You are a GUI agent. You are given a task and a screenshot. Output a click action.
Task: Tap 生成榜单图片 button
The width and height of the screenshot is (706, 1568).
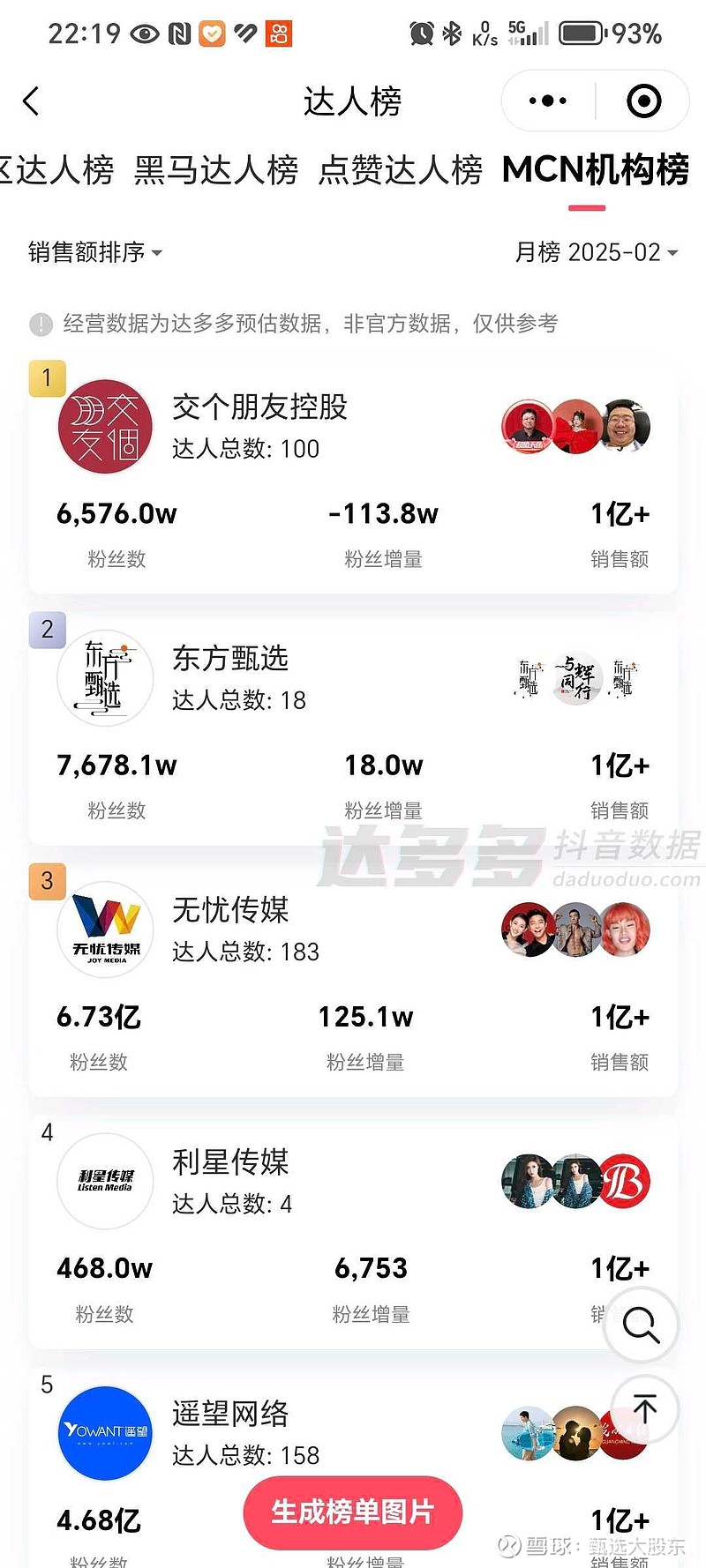click(x=353, y=1512)
